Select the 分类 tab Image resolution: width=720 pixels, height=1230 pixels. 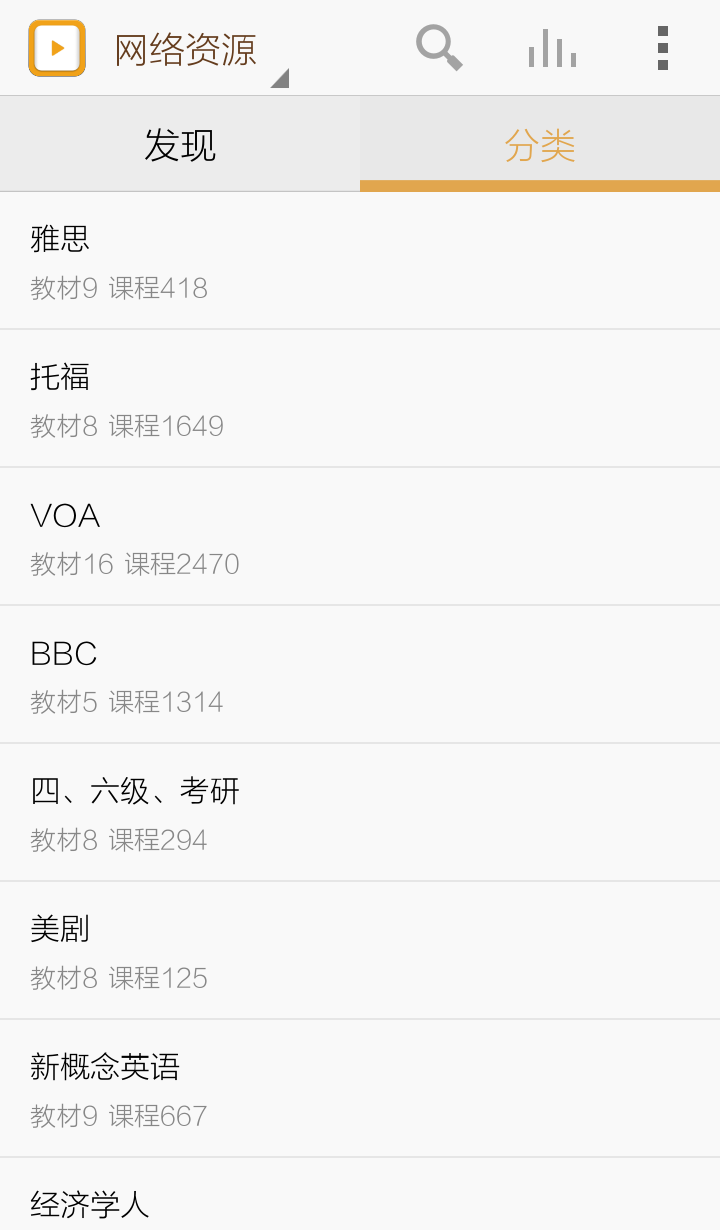[540, 144]
